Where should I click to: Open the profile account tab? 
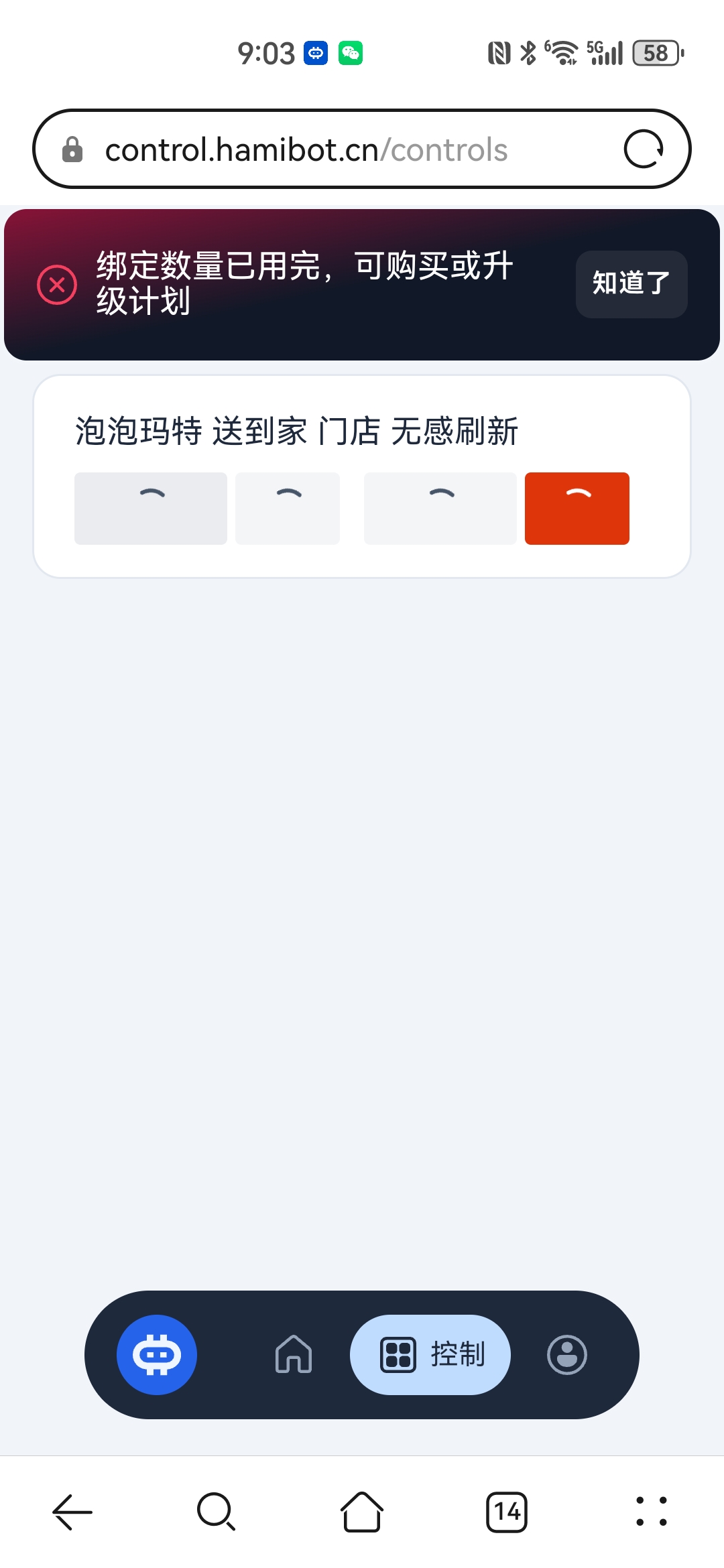click(567, 1355)
